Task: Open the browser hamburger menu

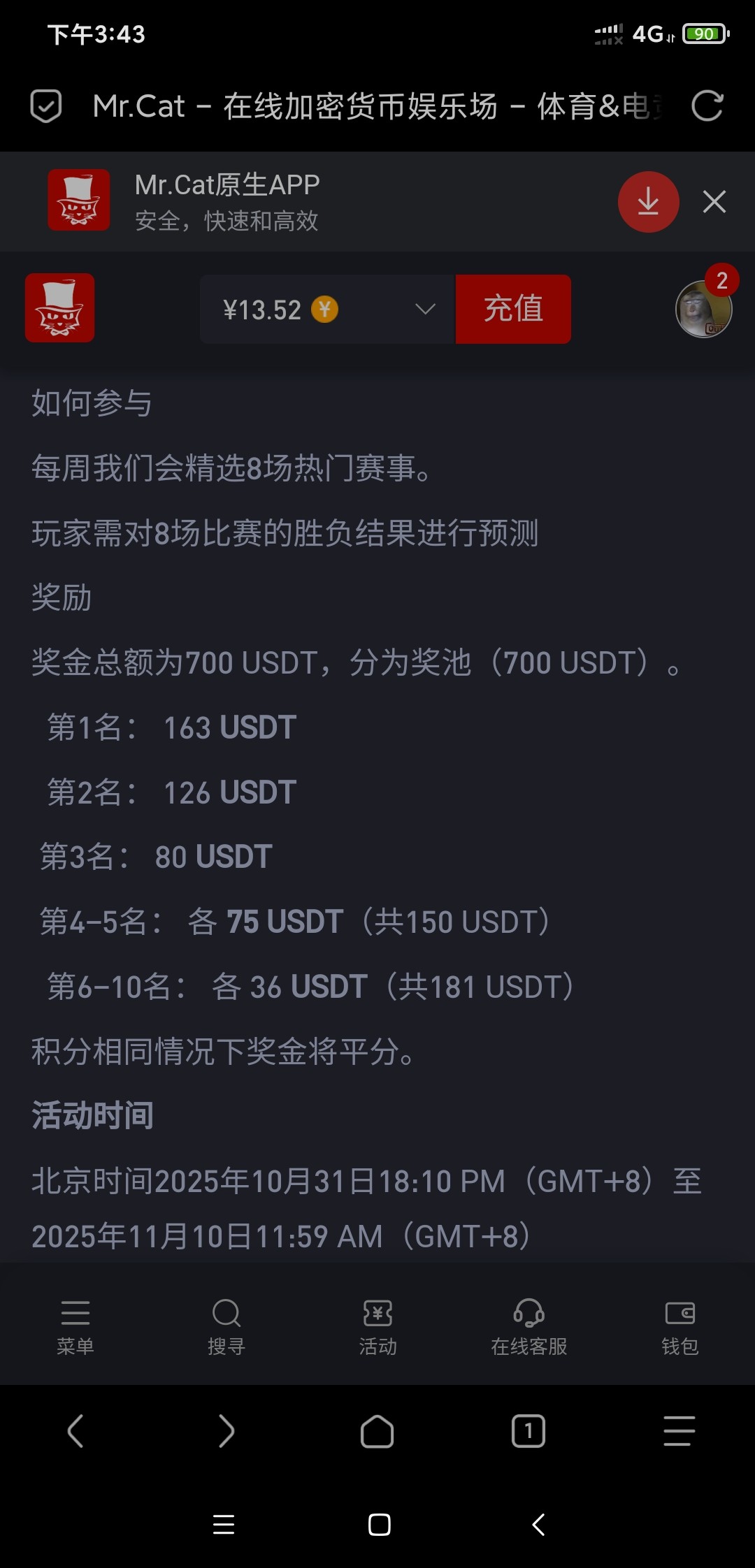Action: point(679,1431)
